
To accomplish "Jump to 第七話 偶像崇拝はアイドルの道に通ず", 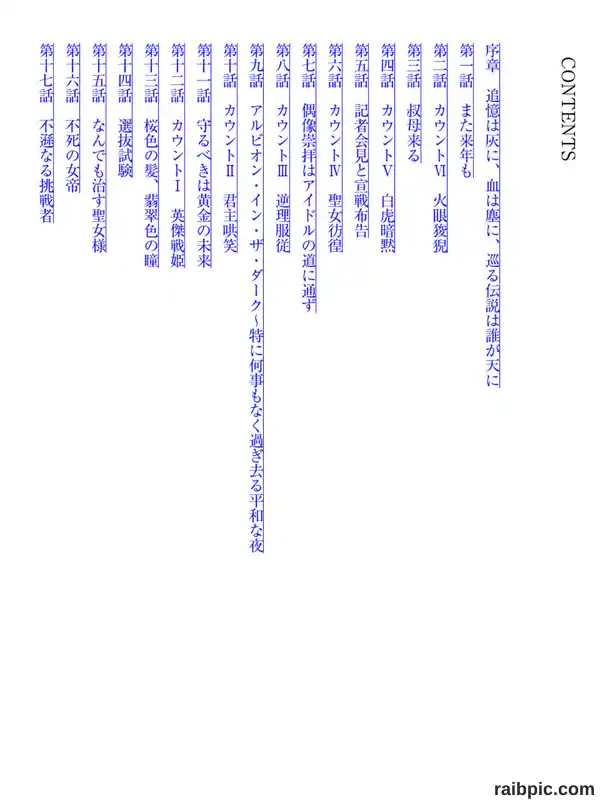I will pos(309,178).
